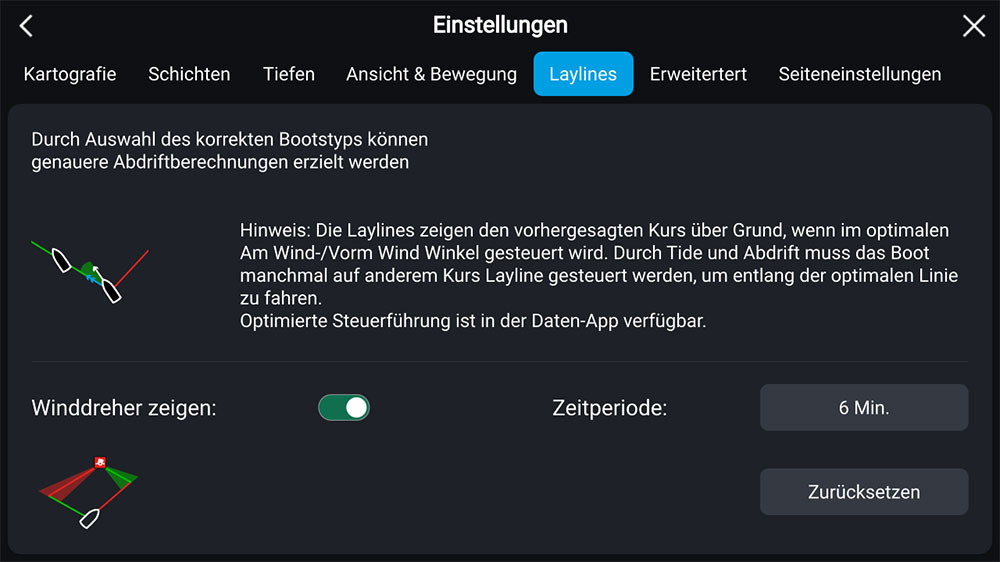Screen dimensions: 1000x562
Task: Select the Tiefen tab
Action: 289,74
